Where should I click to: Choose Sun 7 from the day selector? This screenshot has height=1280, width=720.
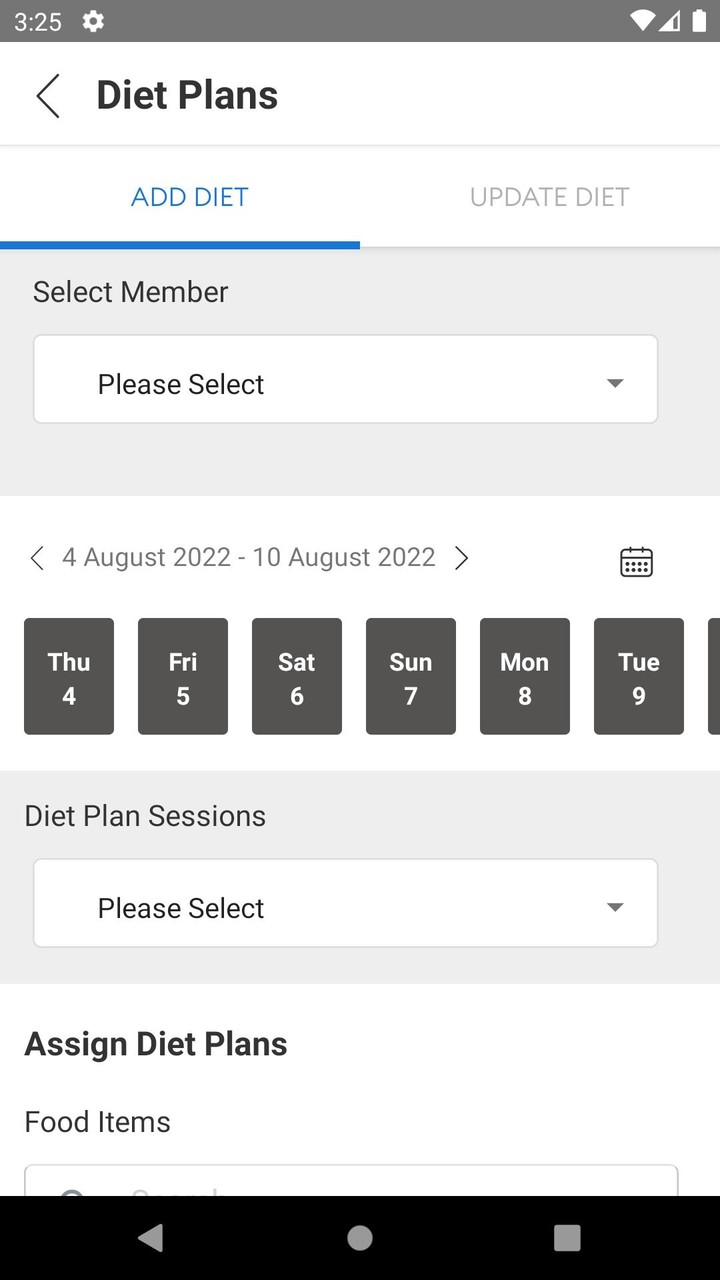point(410,675)
